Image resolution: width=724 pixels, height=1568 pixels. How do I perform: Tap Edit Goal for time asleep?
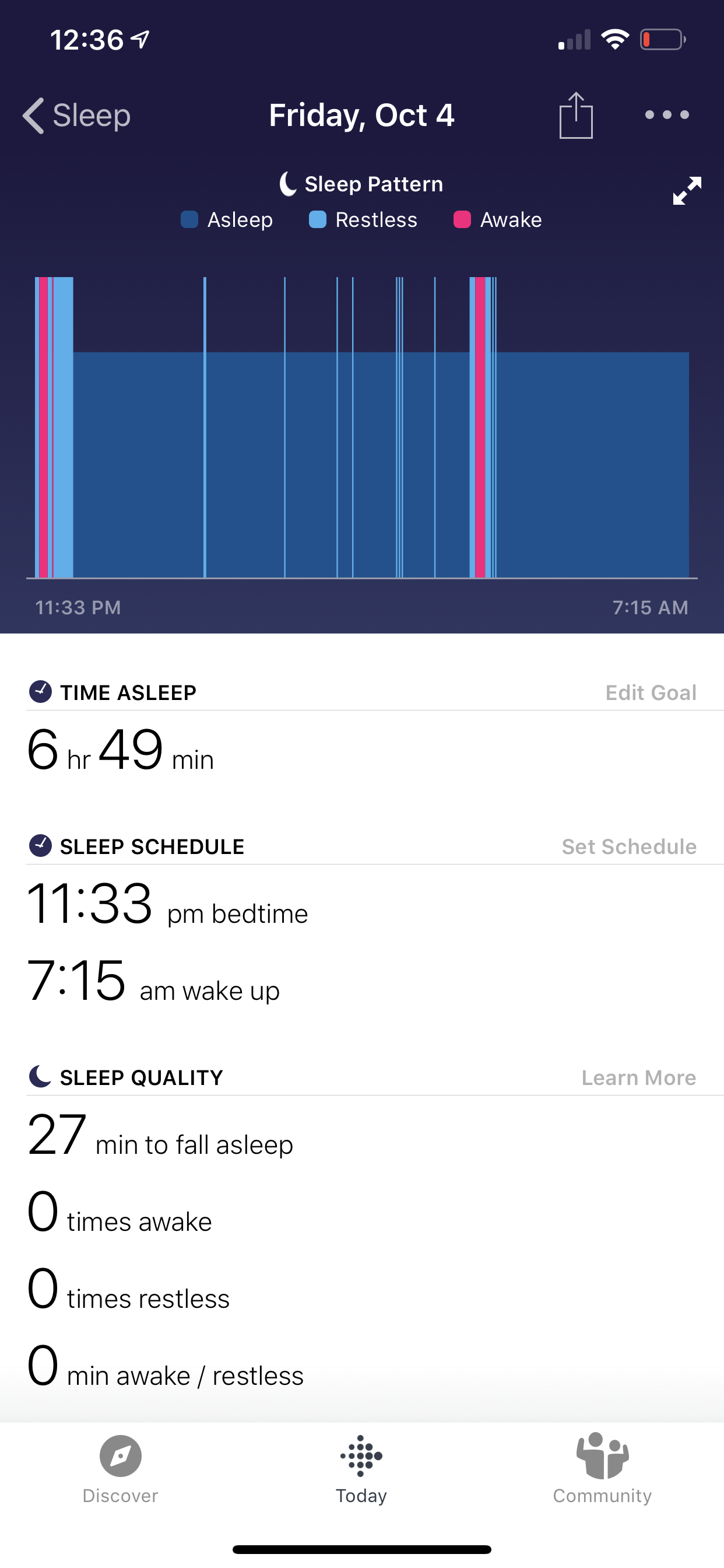[651, 692]
